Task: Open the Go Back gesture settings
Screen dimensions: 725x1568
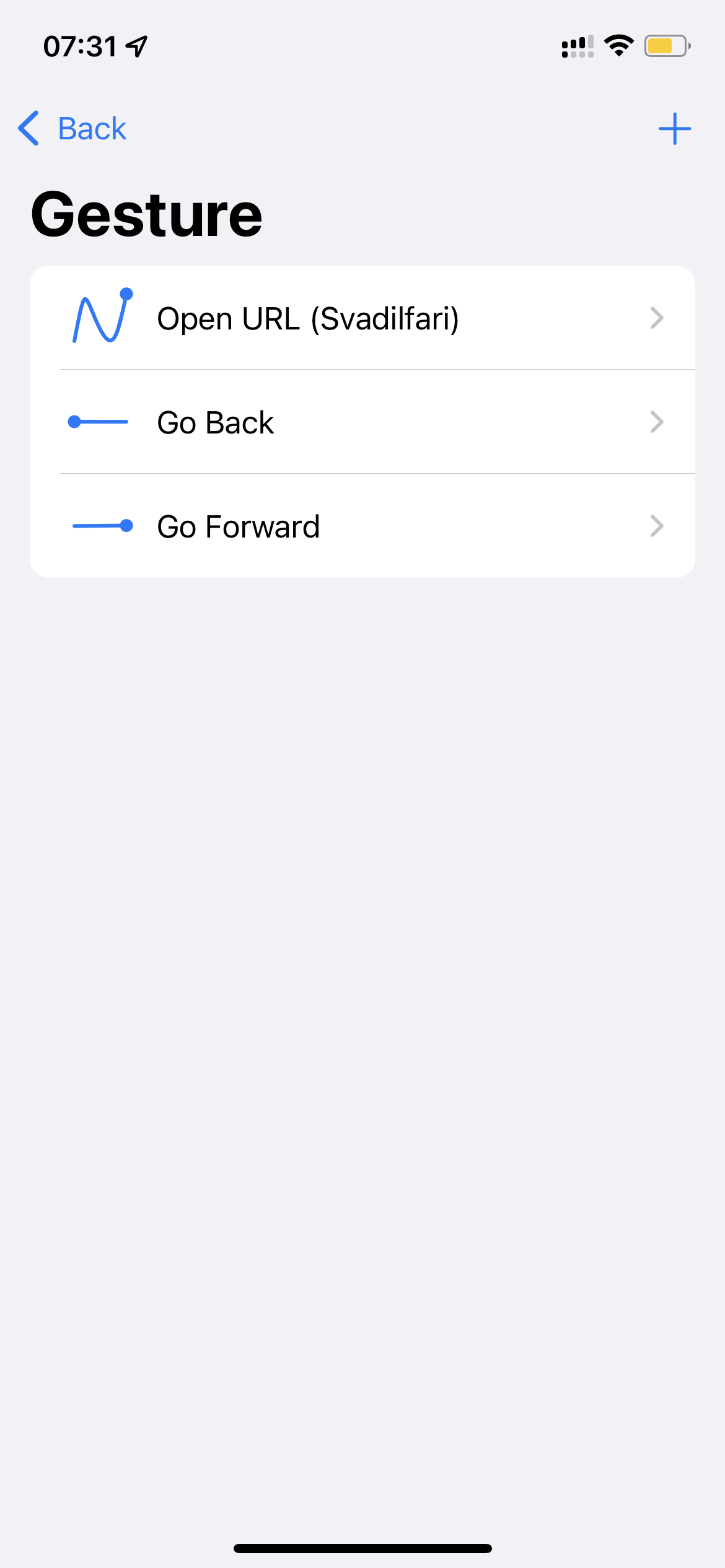Action: click(x=362, y=422)
